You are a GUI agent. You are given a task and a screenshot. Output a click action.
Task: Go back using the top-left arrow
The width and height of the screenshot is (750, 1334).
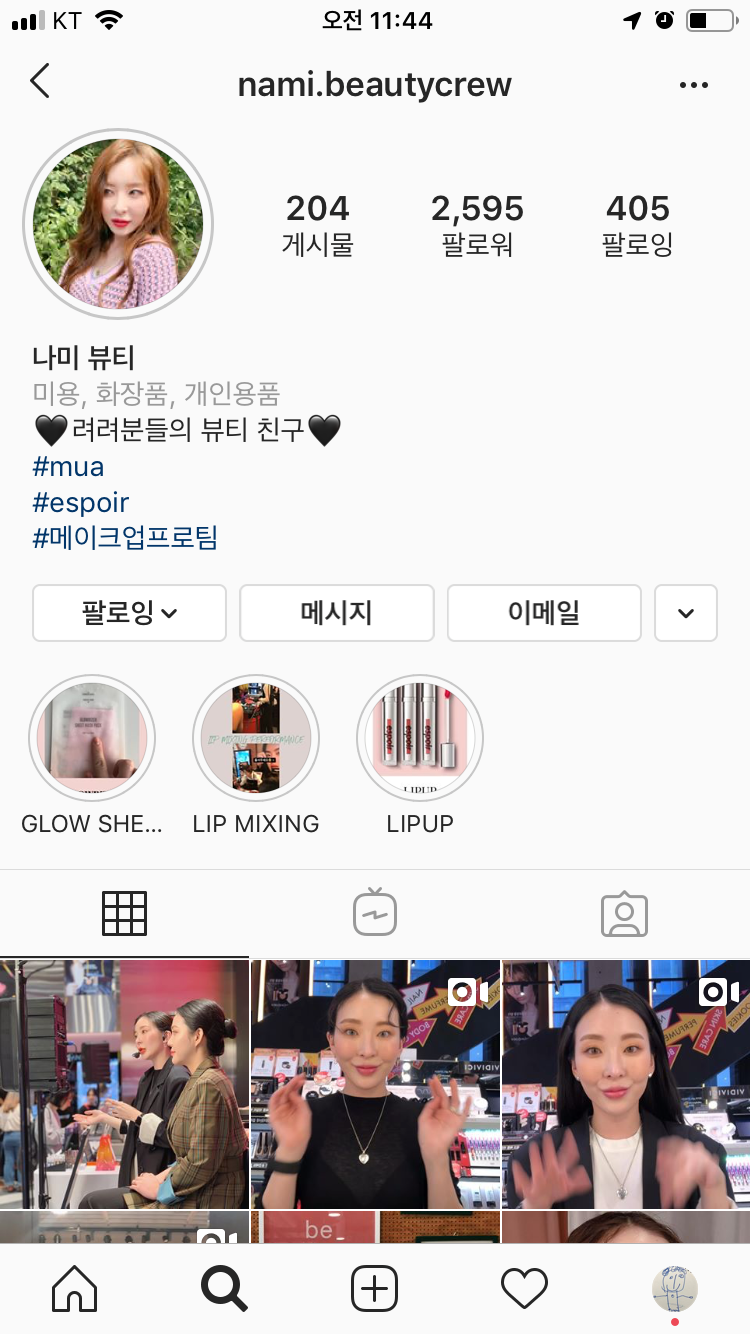pyautogui.click(x=40, y=82)
